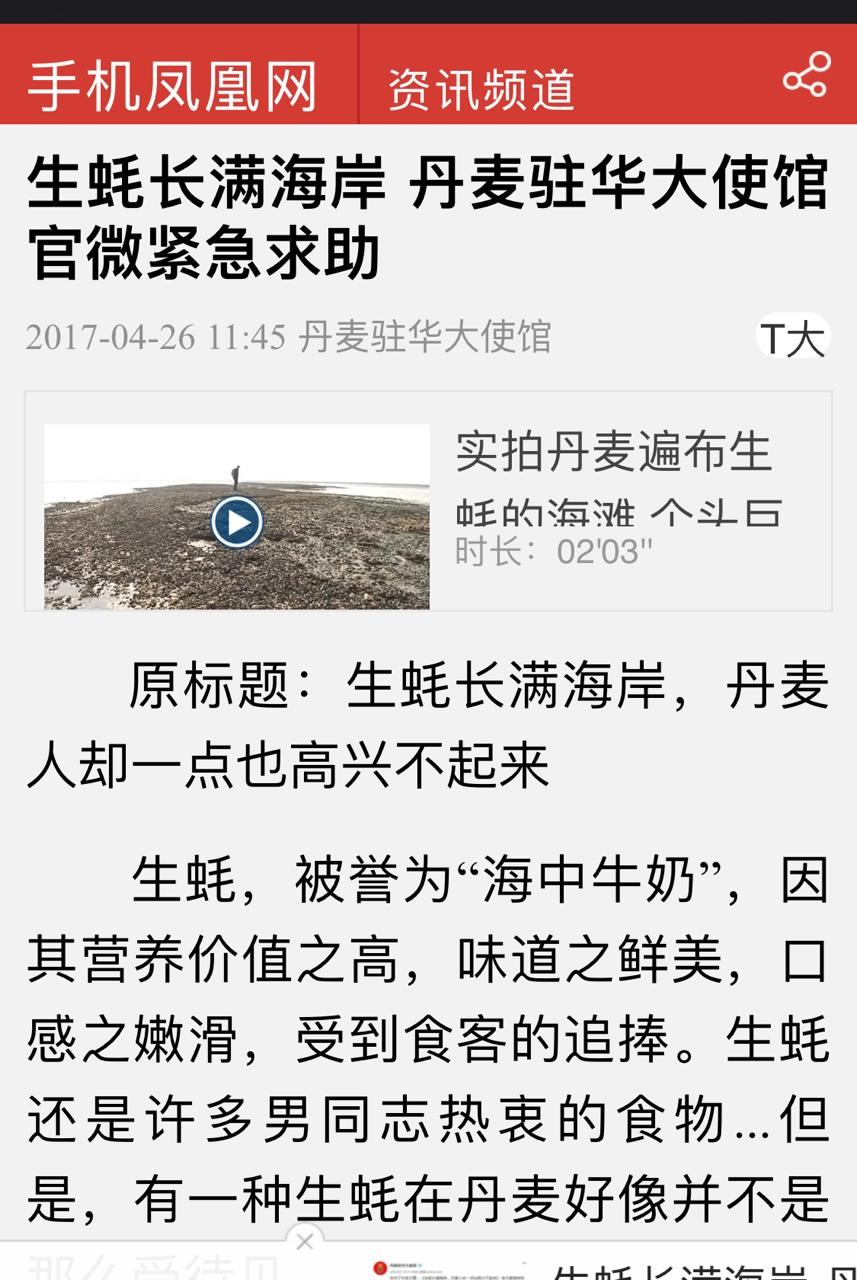Tap the T大 font size button
This screenshot has width=857, height=1280.
coord(792,337)
